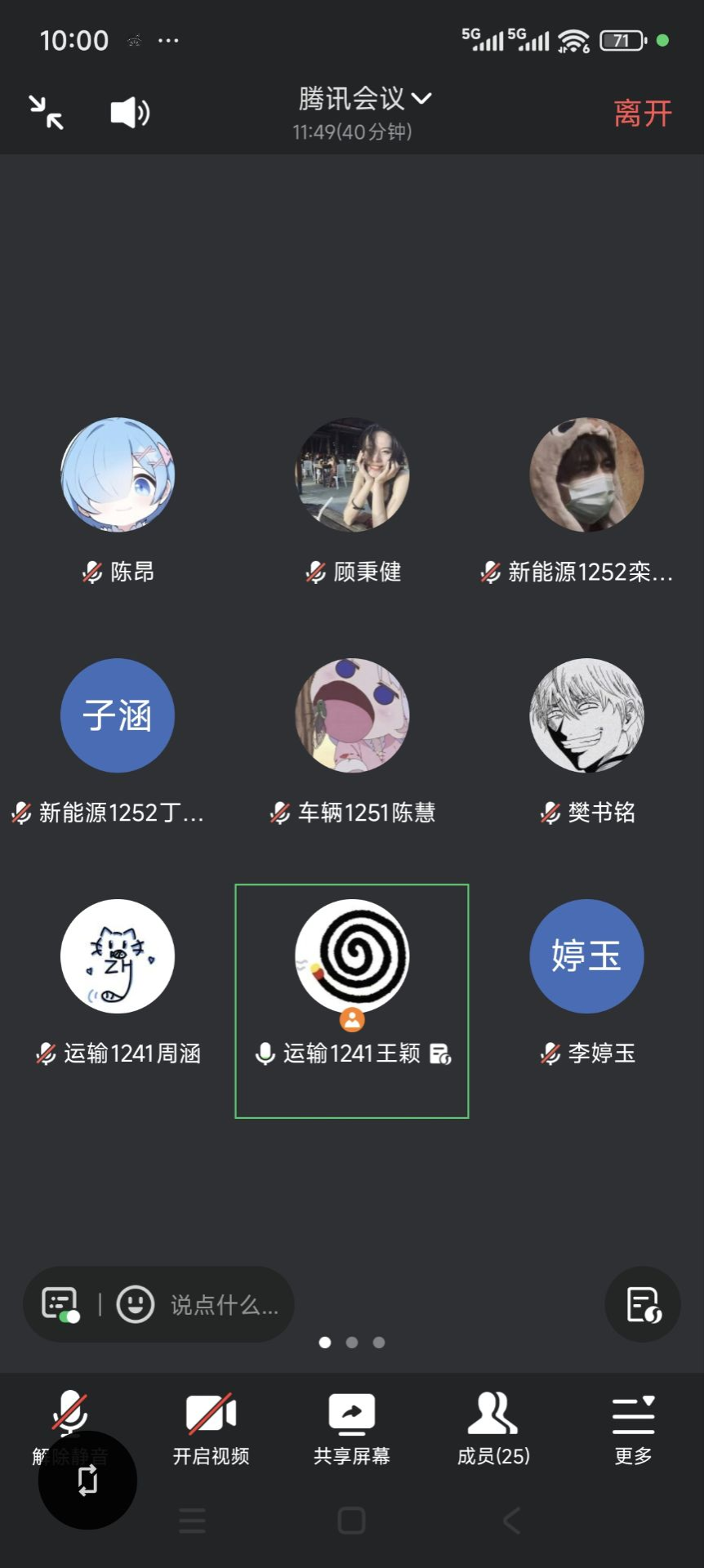Minimize the meeting window
This screenshot has width=704, height=1568.
point(46,113)
